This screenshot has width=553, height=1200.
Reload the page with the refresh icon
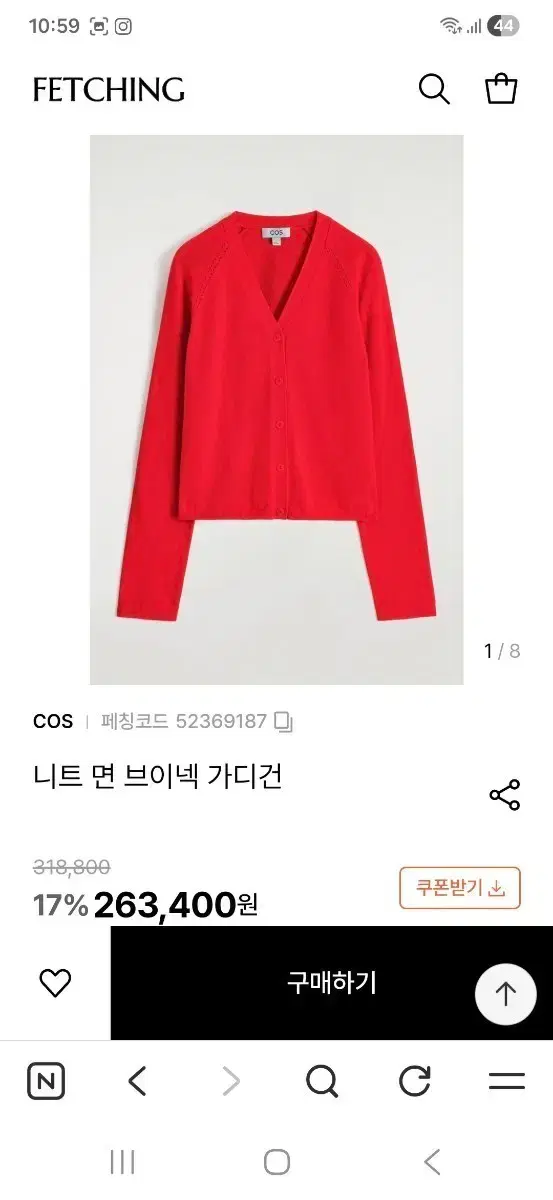coord(414,1081)
